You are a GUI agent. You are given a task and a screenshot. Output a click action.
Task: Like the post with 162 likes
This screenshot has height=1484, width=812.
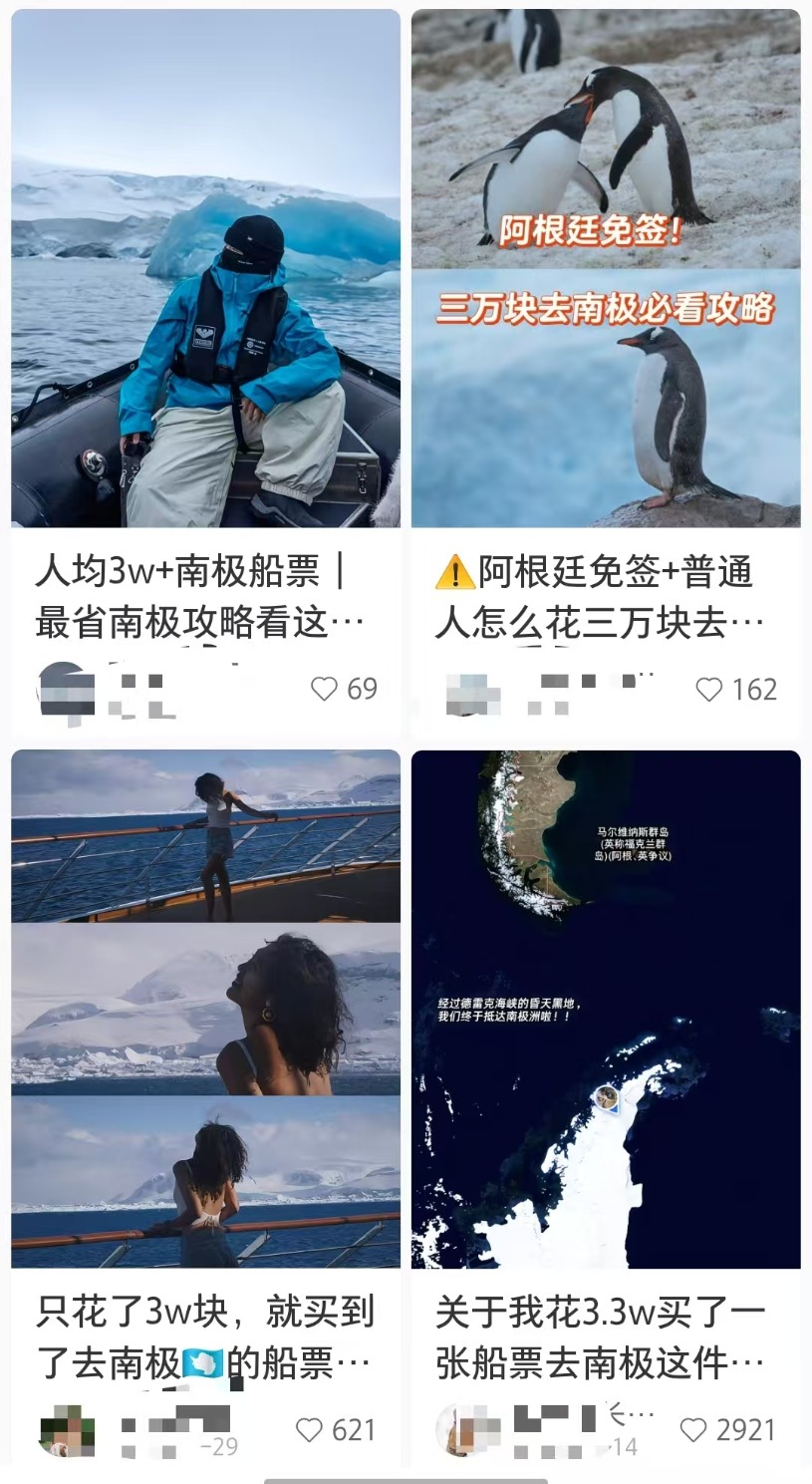click(x=708, y=690)
